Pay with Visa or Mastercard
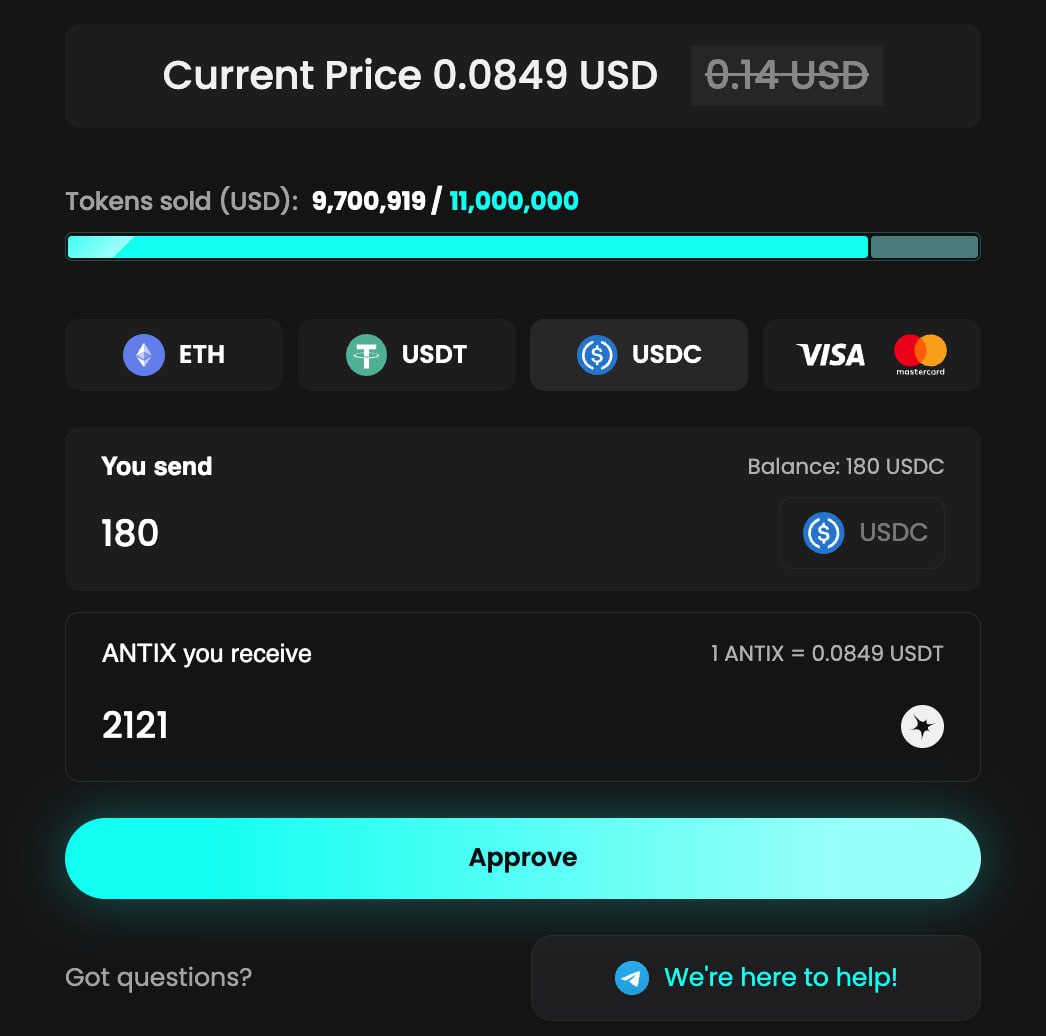 click(x=871, y=355)
